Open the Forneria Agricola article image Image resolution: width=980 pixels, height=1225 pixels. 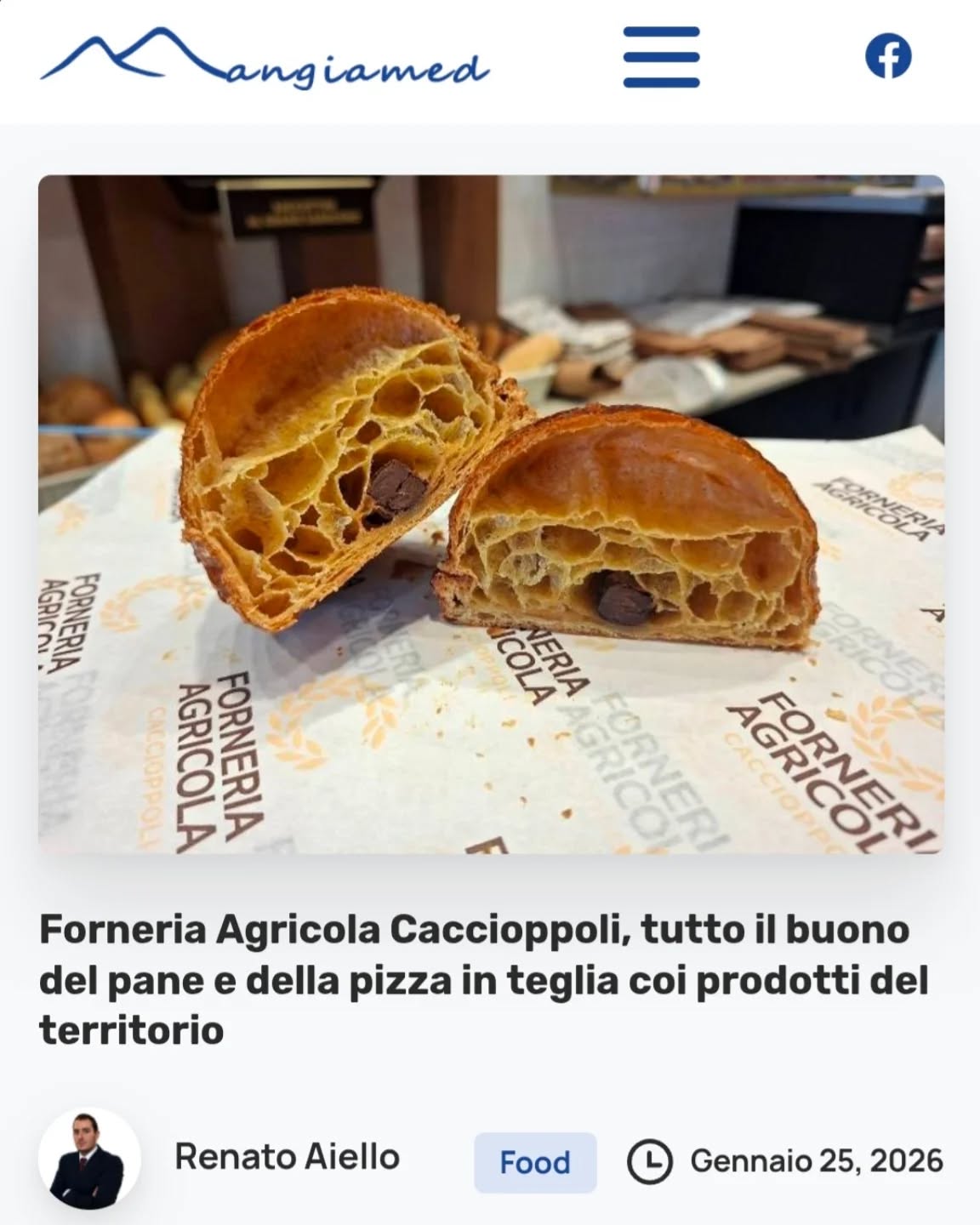[491, 514]
